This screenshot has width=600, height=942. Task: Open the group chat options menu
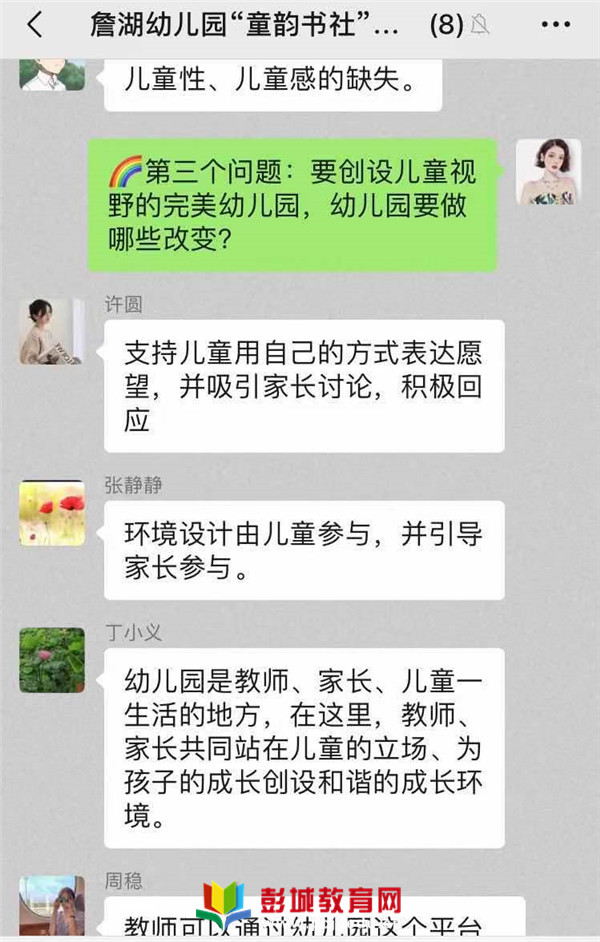[x=556, y=25]
